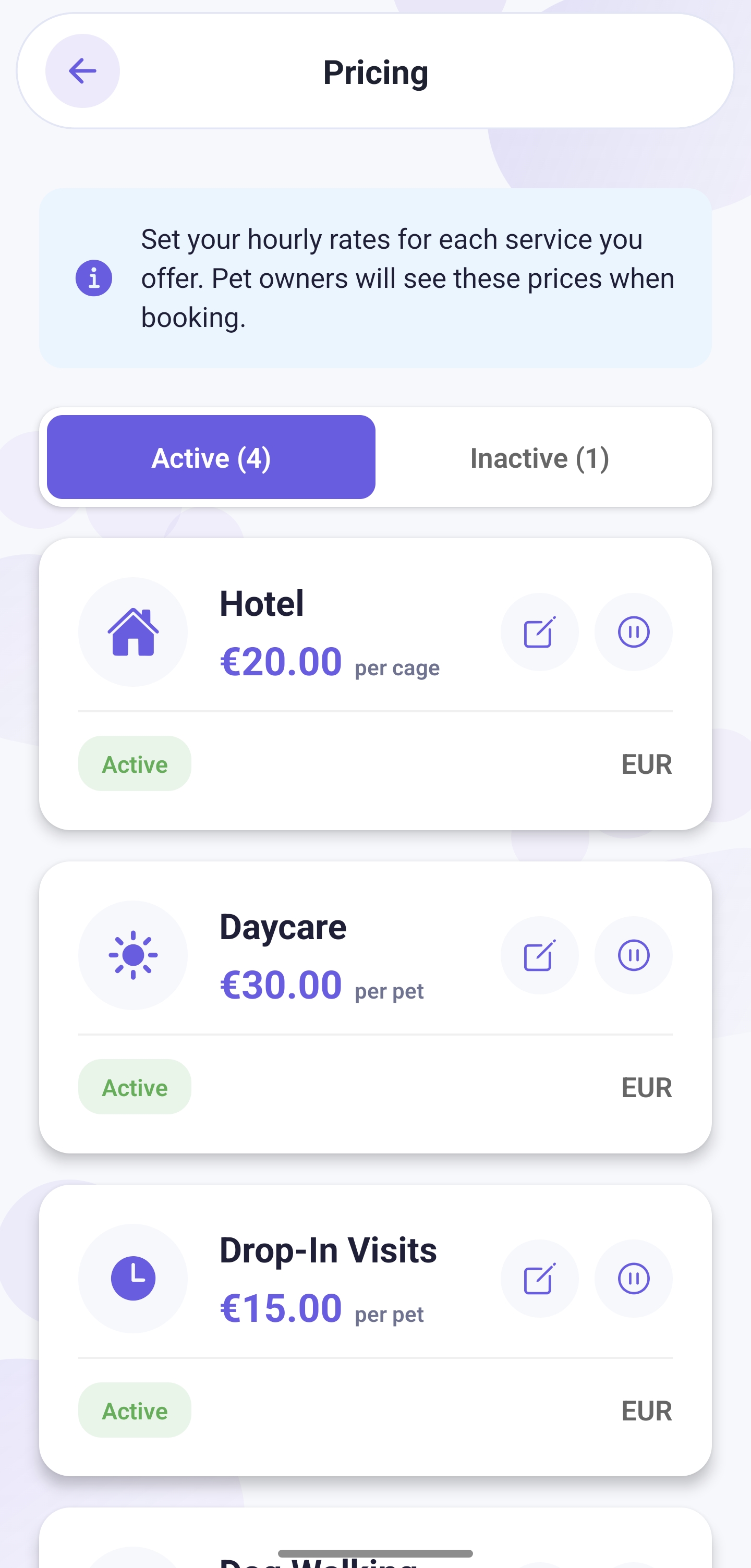Tap the EUR label on the Hotel card
This screenshot has height=1568, width=751.
[x=646, y=764]
